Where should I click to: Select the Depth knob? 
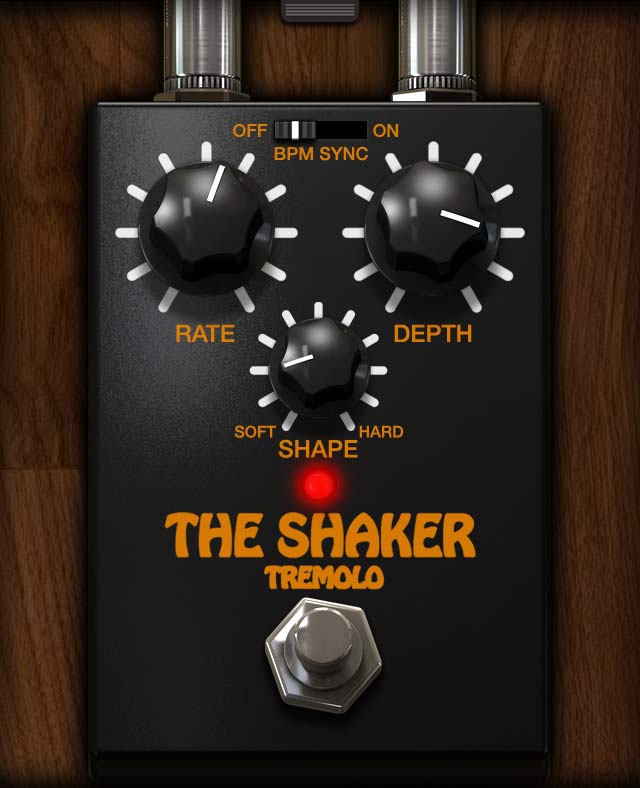click(x=431, y=229)
